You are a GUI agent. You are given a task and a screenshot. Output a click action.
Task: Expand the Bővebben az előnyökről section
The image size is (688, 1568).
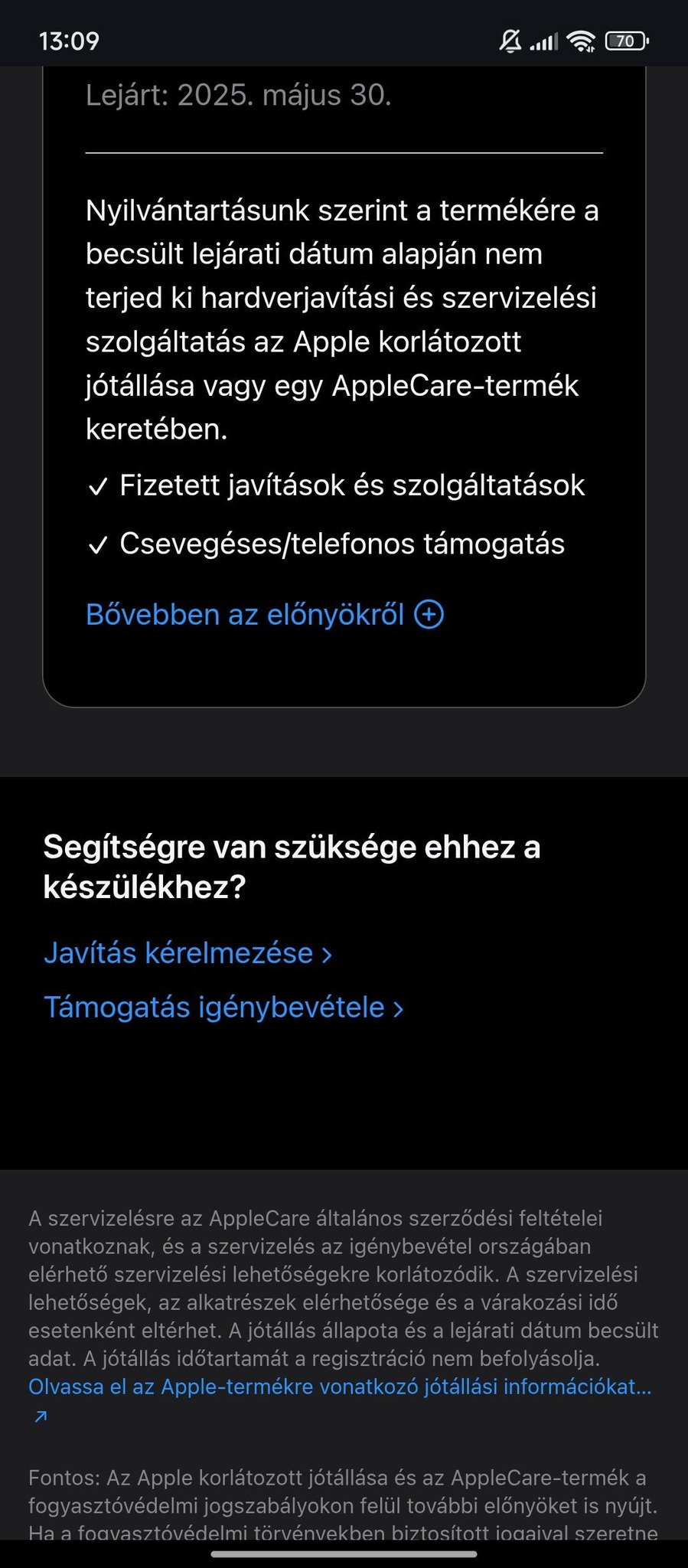[264, 615]
